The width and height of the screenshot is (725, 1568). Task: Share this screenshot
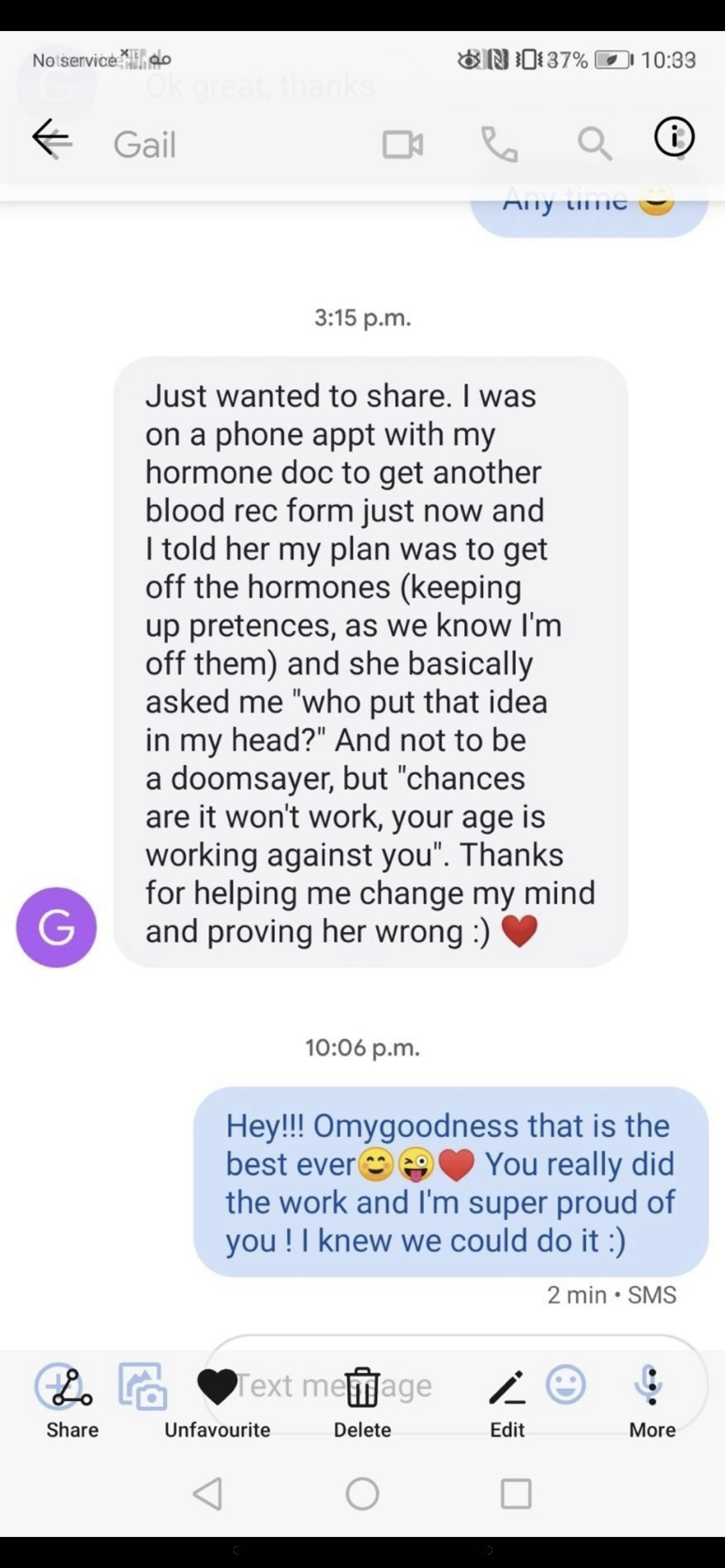[72, 1400]
